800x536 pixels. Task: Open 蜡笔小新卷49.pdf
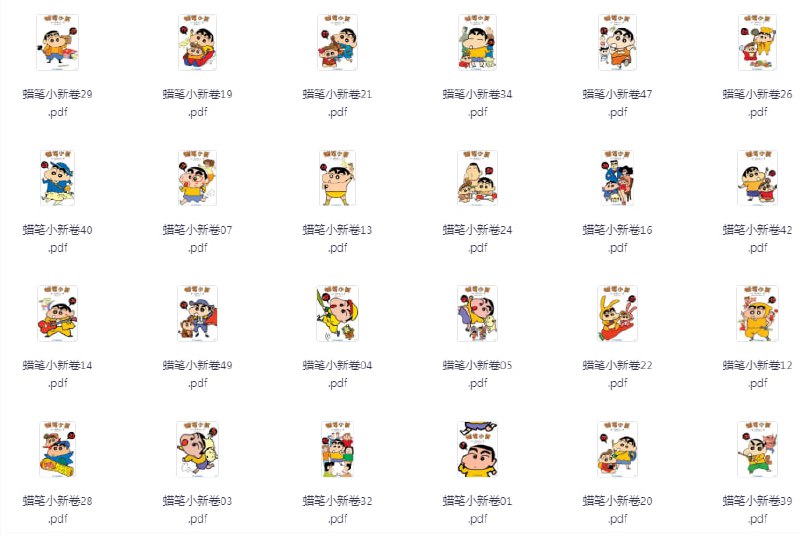pyautogui.click(x=197, y=314)
